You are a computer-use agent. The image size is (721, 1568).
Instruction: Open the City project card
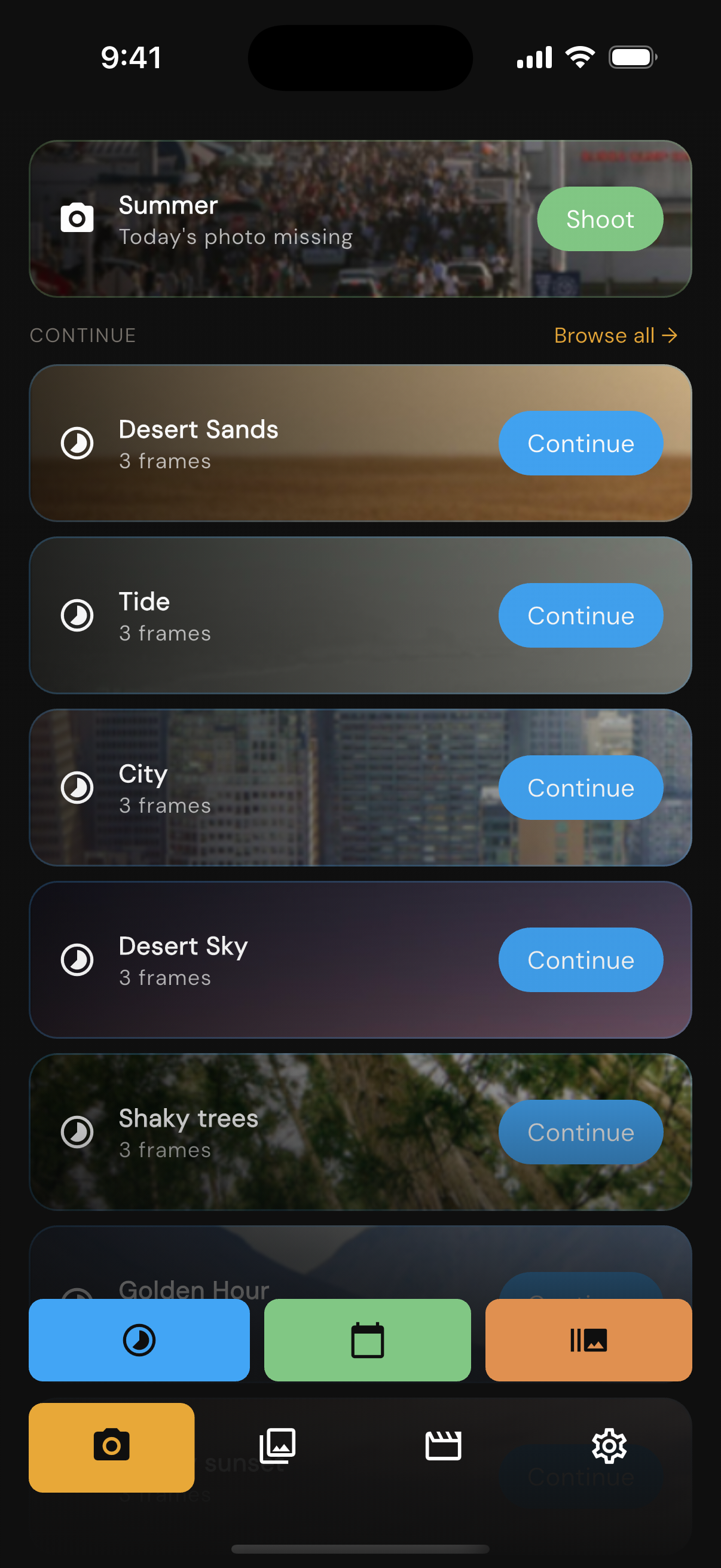click(x=274, y=788)
